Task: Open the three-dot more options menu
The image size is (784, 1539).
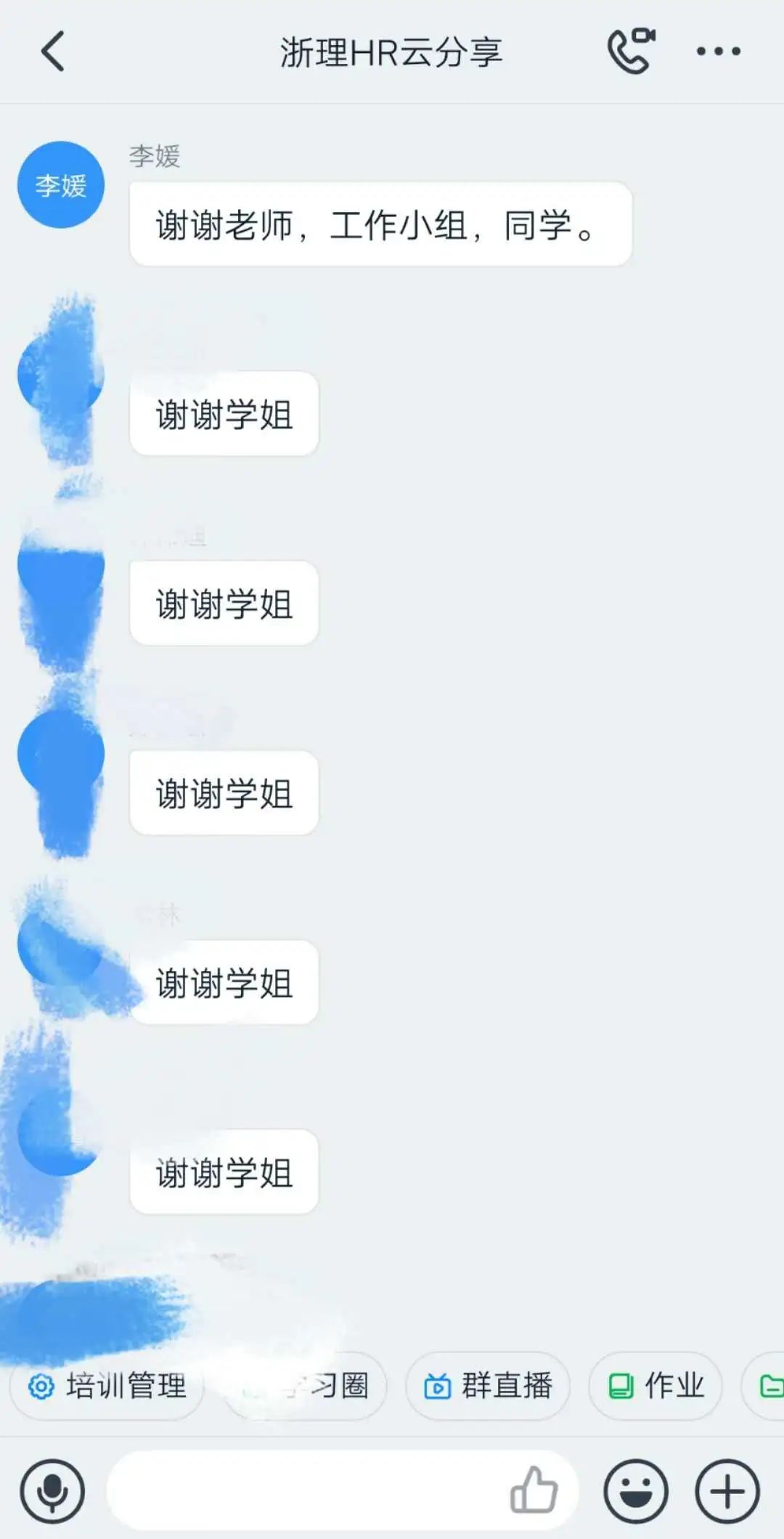Action: pos(718,52)
